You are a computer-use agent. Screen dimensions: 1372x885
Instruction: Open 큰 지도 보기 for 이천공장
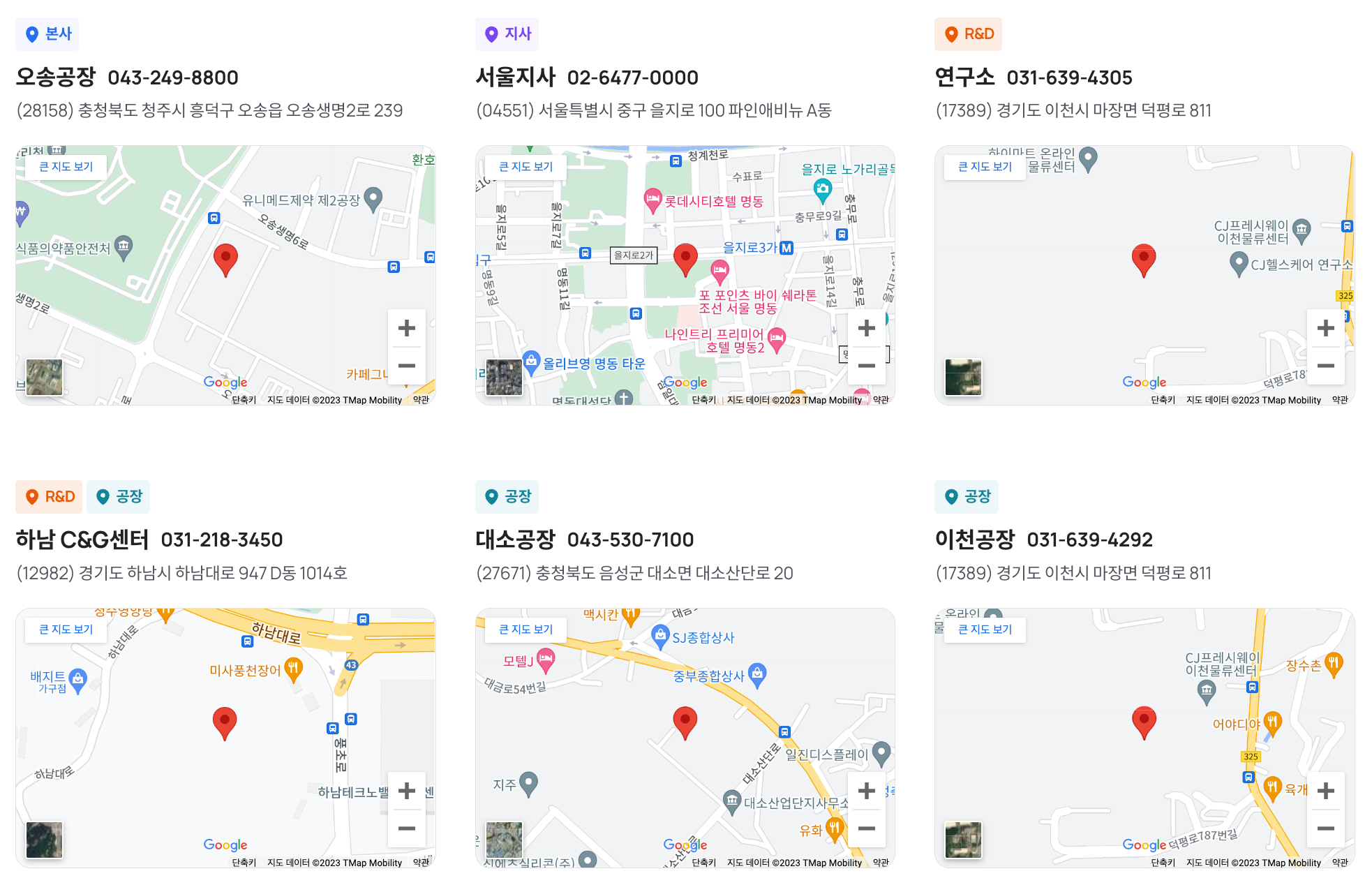click(985, 630)
